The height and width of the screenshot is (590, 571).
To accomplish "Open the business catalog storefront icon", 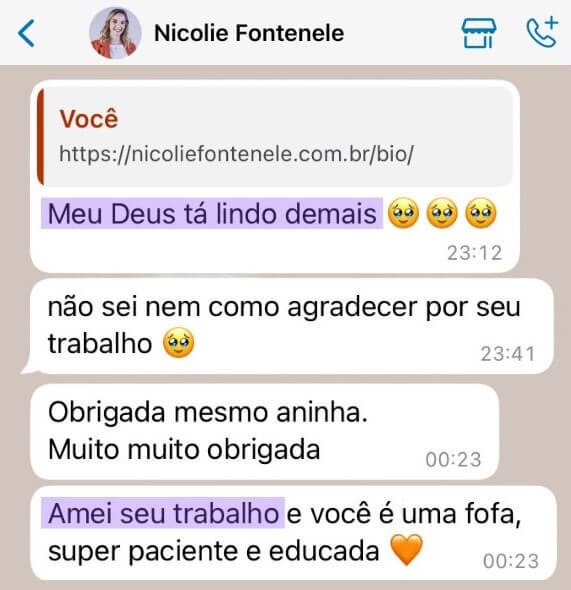I will click(478, 33).
